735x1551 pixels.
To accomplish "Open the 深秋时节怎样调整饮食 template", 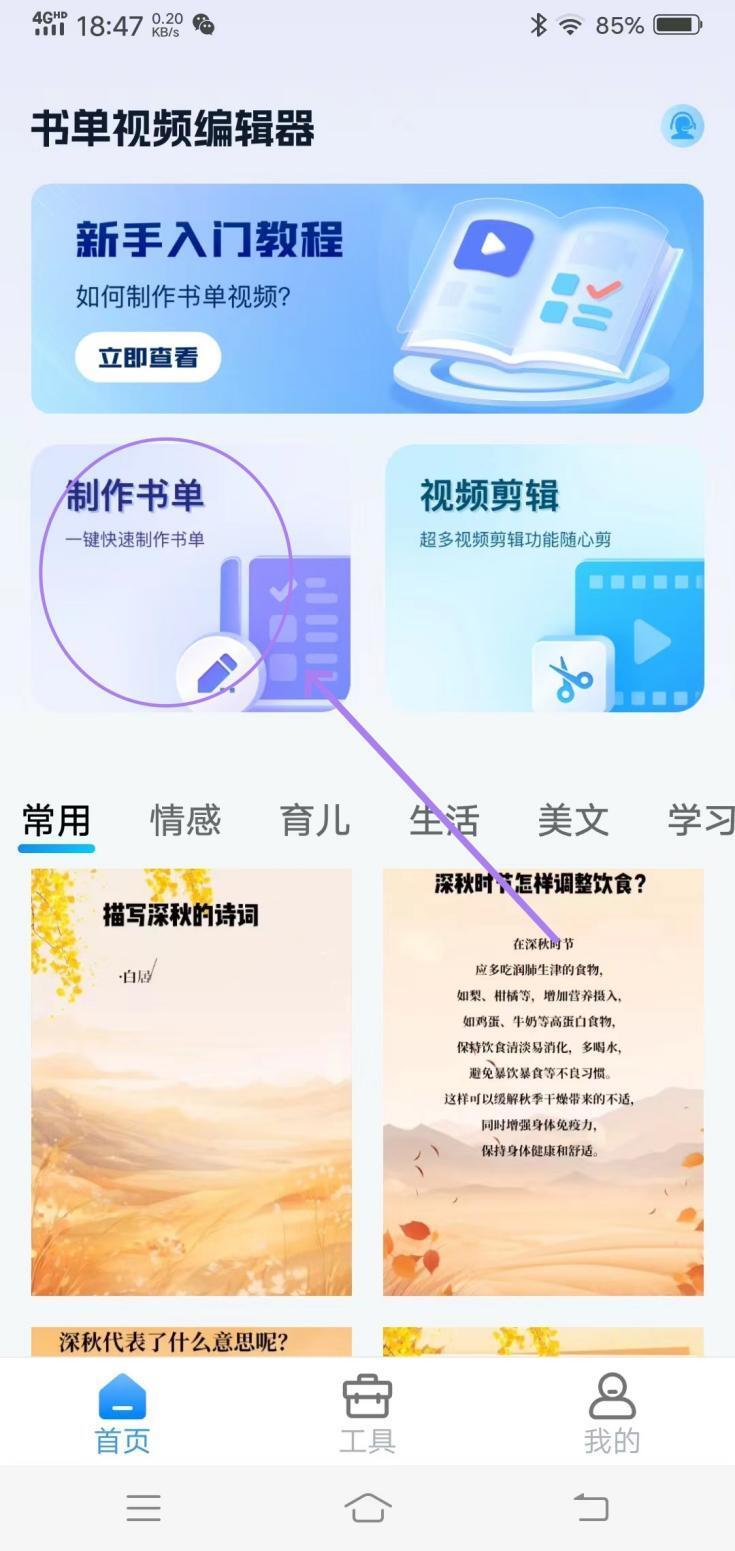I will [x=543, y=1082].
